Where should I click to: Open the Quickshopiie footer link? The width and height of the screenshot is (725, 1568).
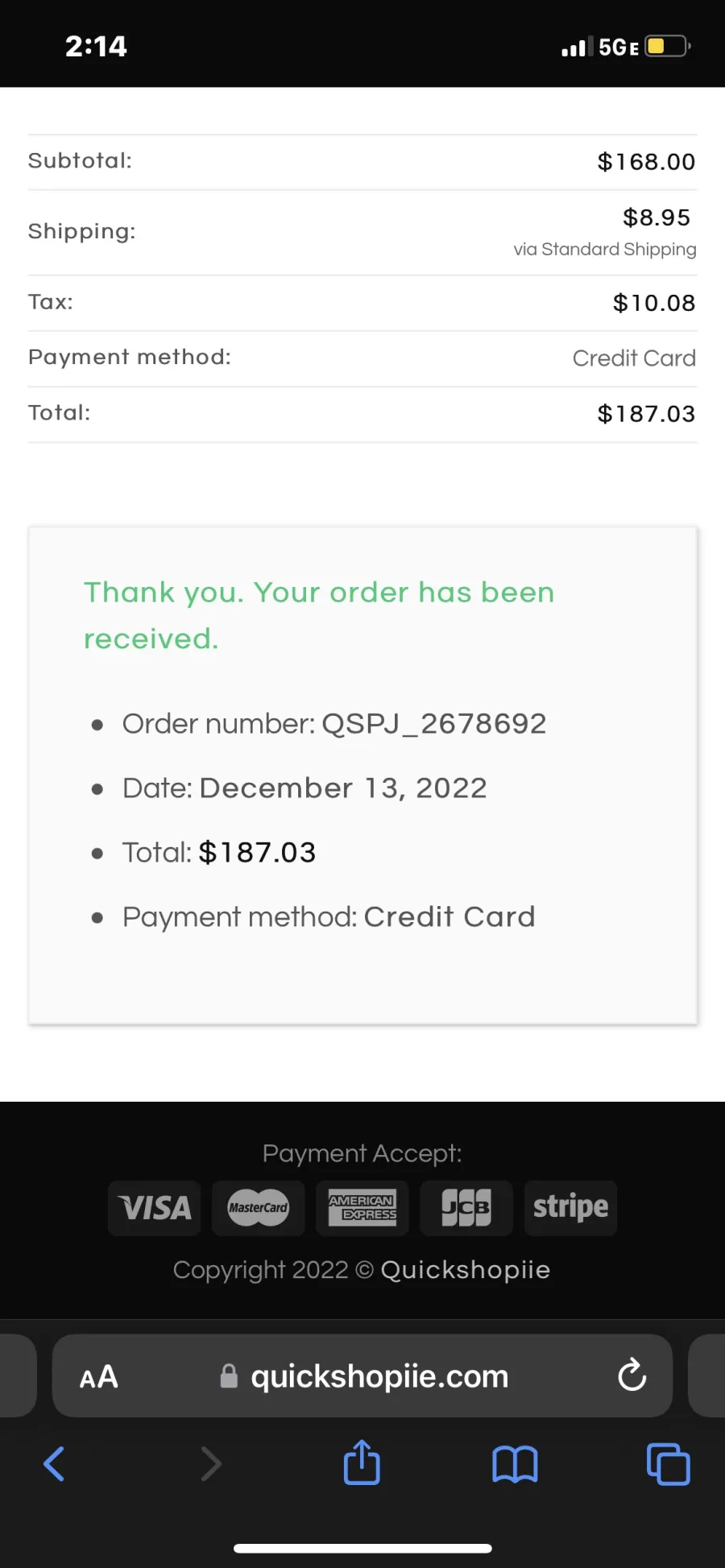(466, 1270)
